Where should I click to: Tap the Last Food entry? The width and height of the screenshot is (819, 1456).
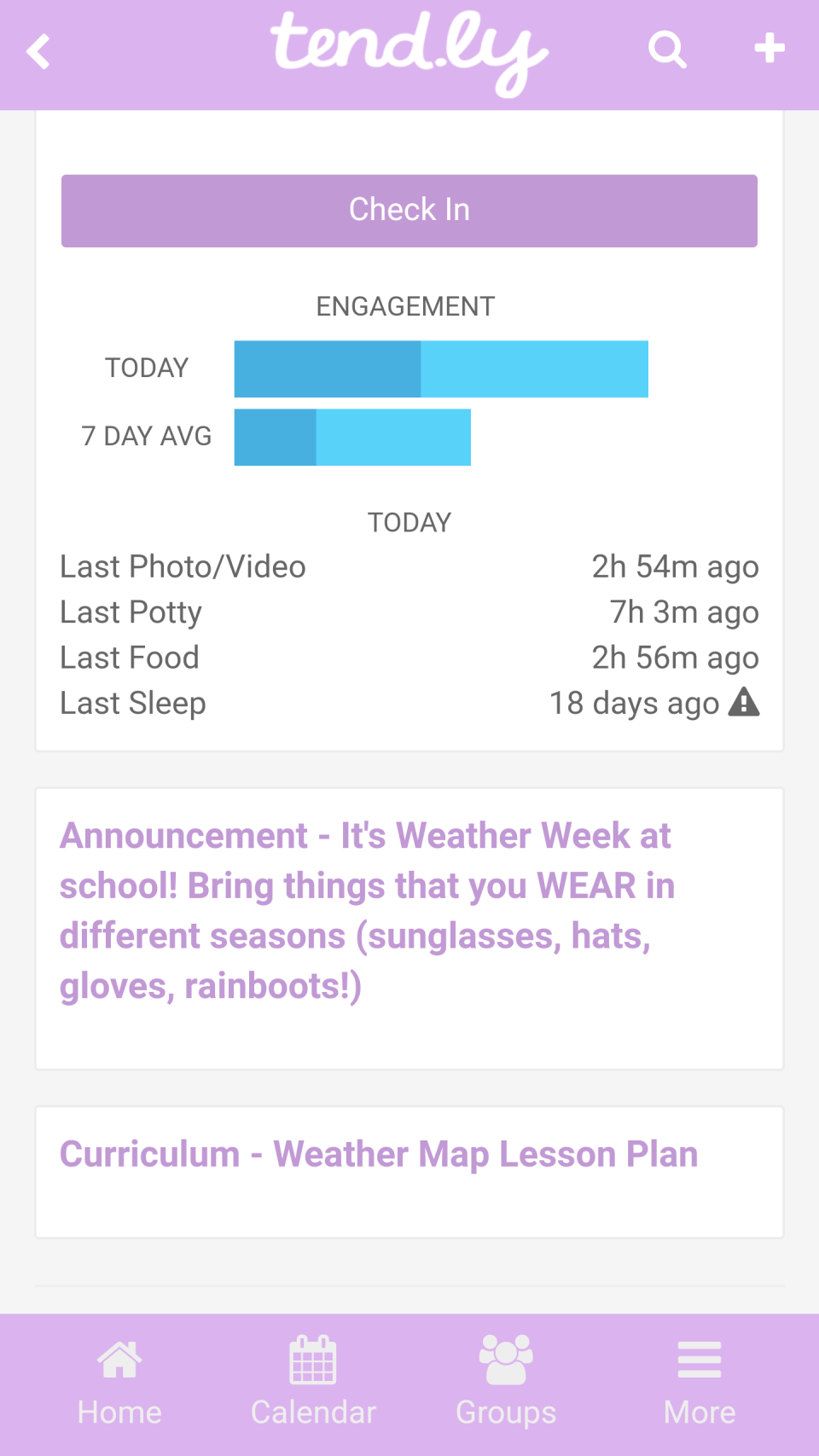point(409,657)
